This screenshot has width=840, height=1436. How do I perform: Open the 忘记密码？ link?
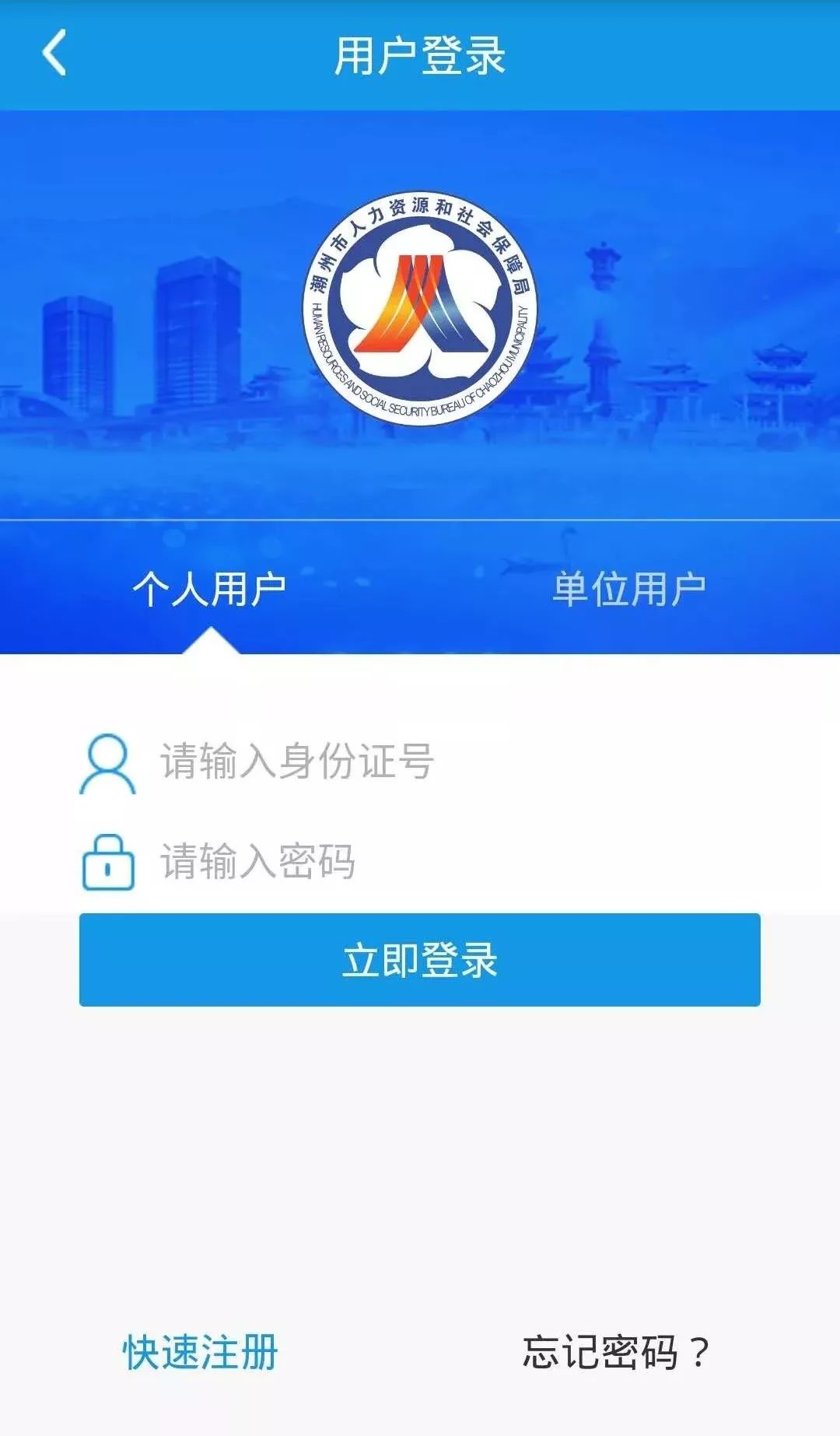click(616, 1352)
